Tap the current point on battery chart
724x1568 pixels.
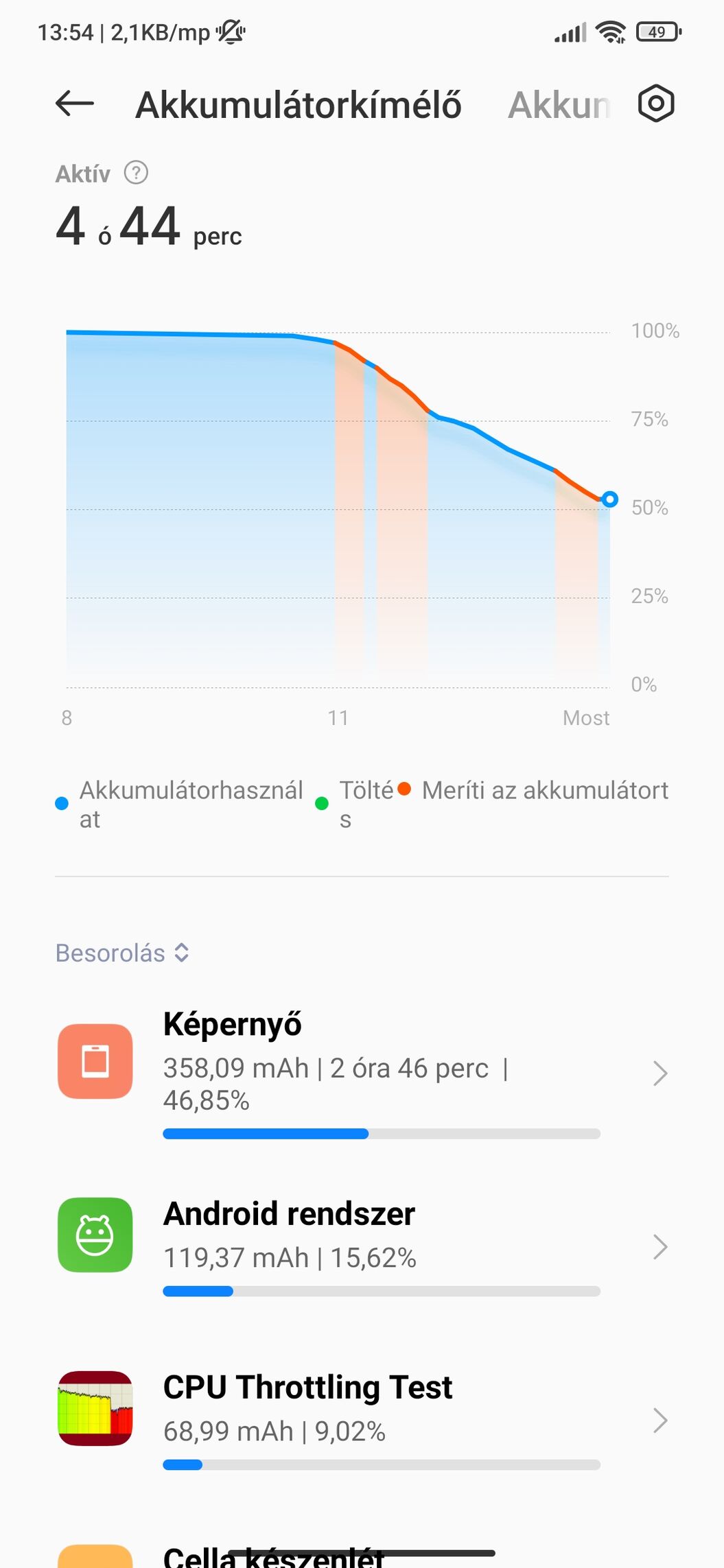pyautogui.click(x=609, y=499)
